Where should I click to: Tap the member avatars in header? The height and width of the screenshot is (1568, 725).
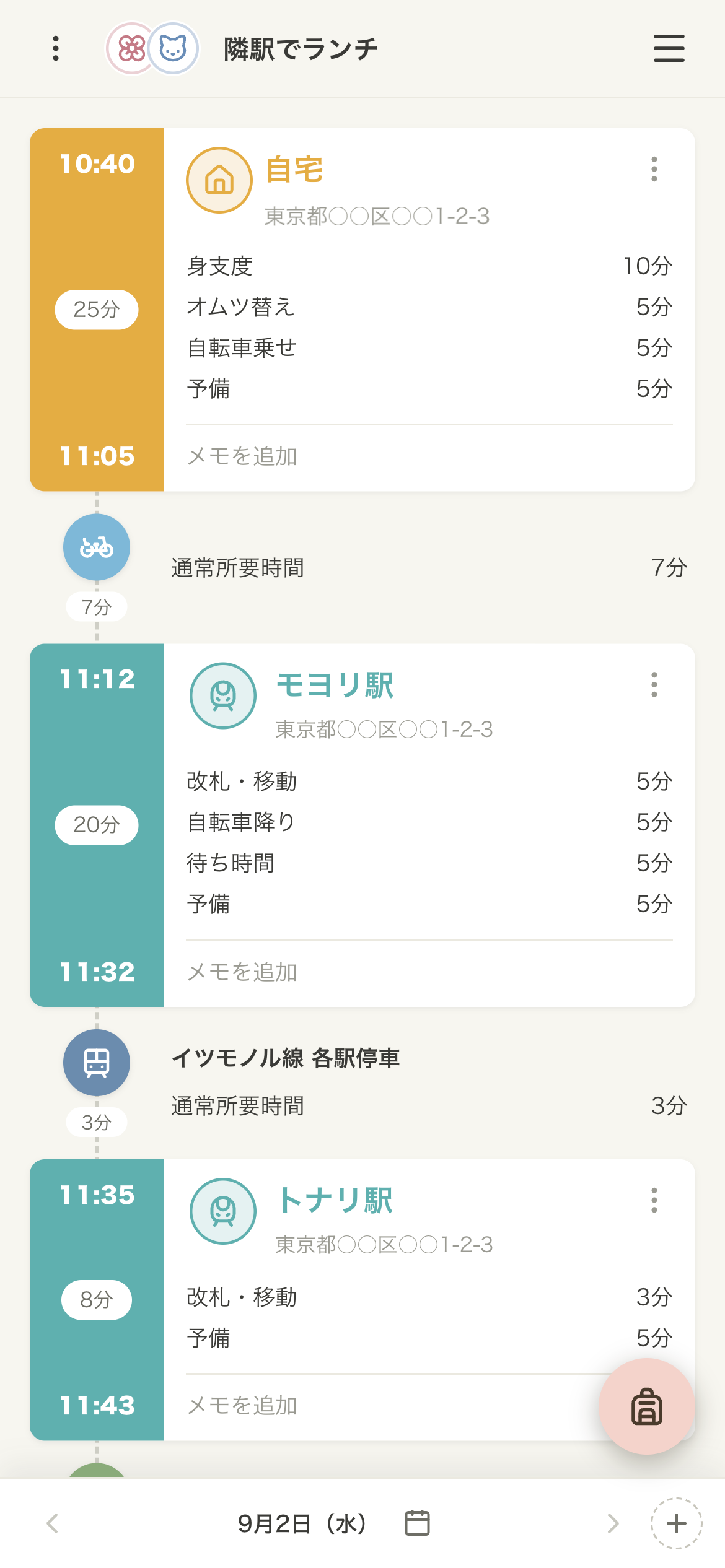[152, 48]
